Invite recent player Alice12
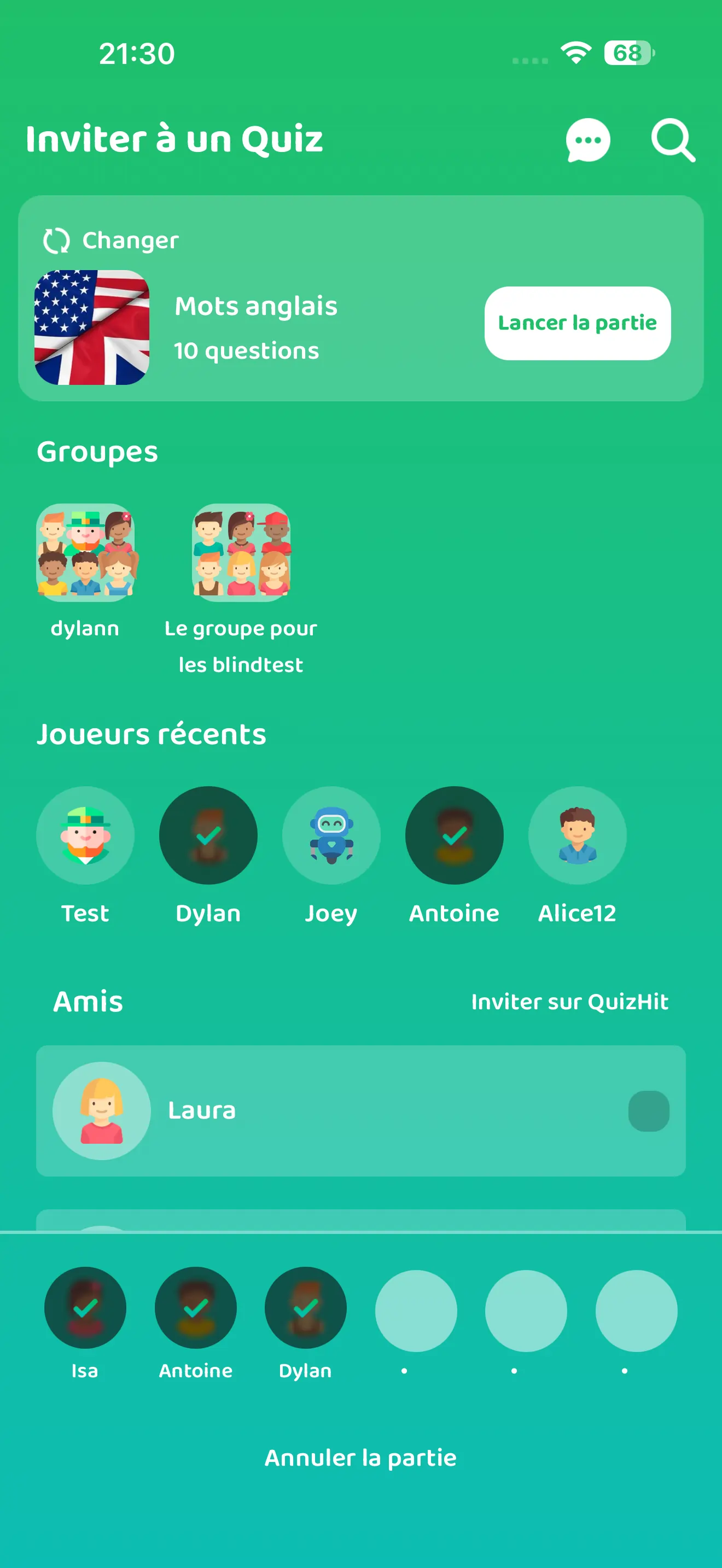The height and width of the screenshot is (1568, 722). (x=577, y=835)
